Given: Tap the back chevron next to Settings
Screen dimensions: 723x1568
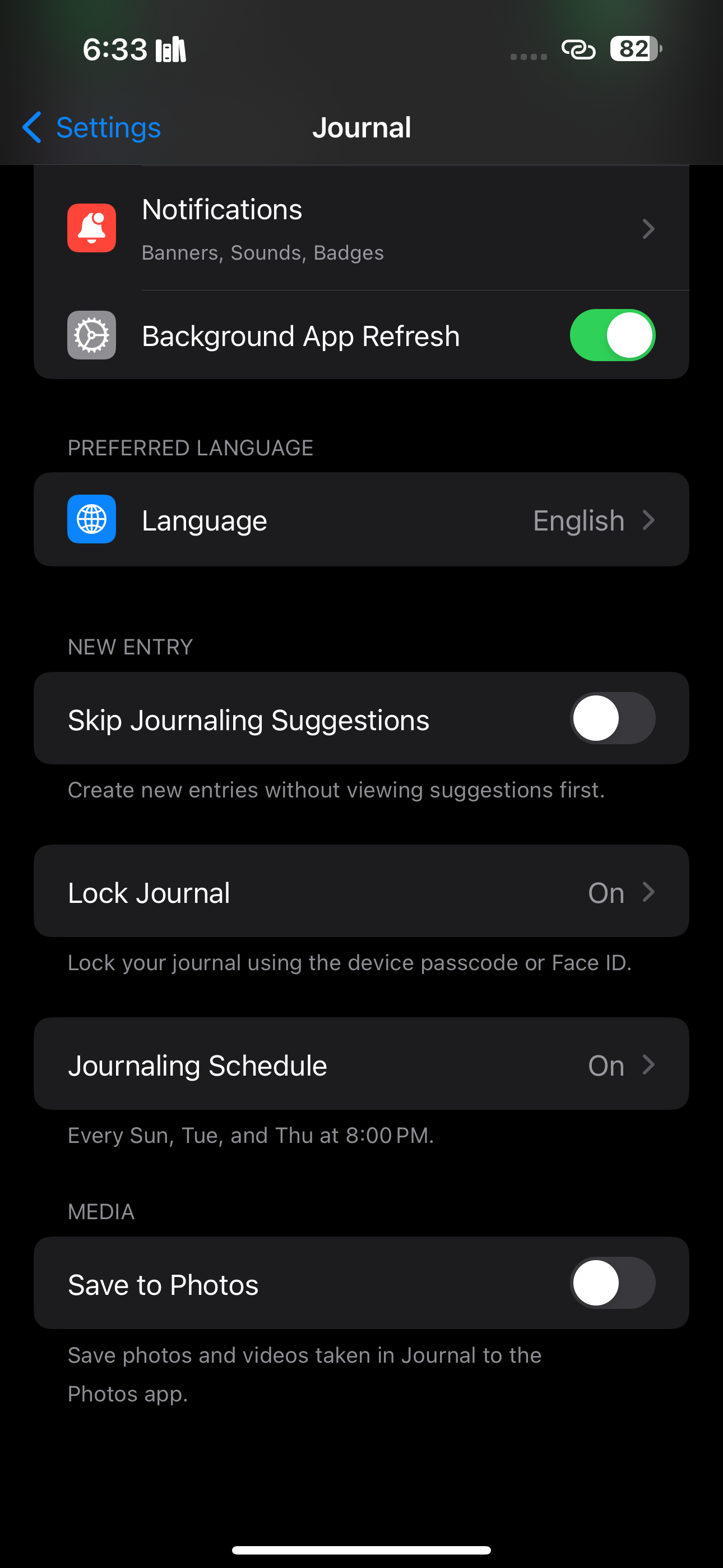Looking at the screenshot, I should 31,127.
